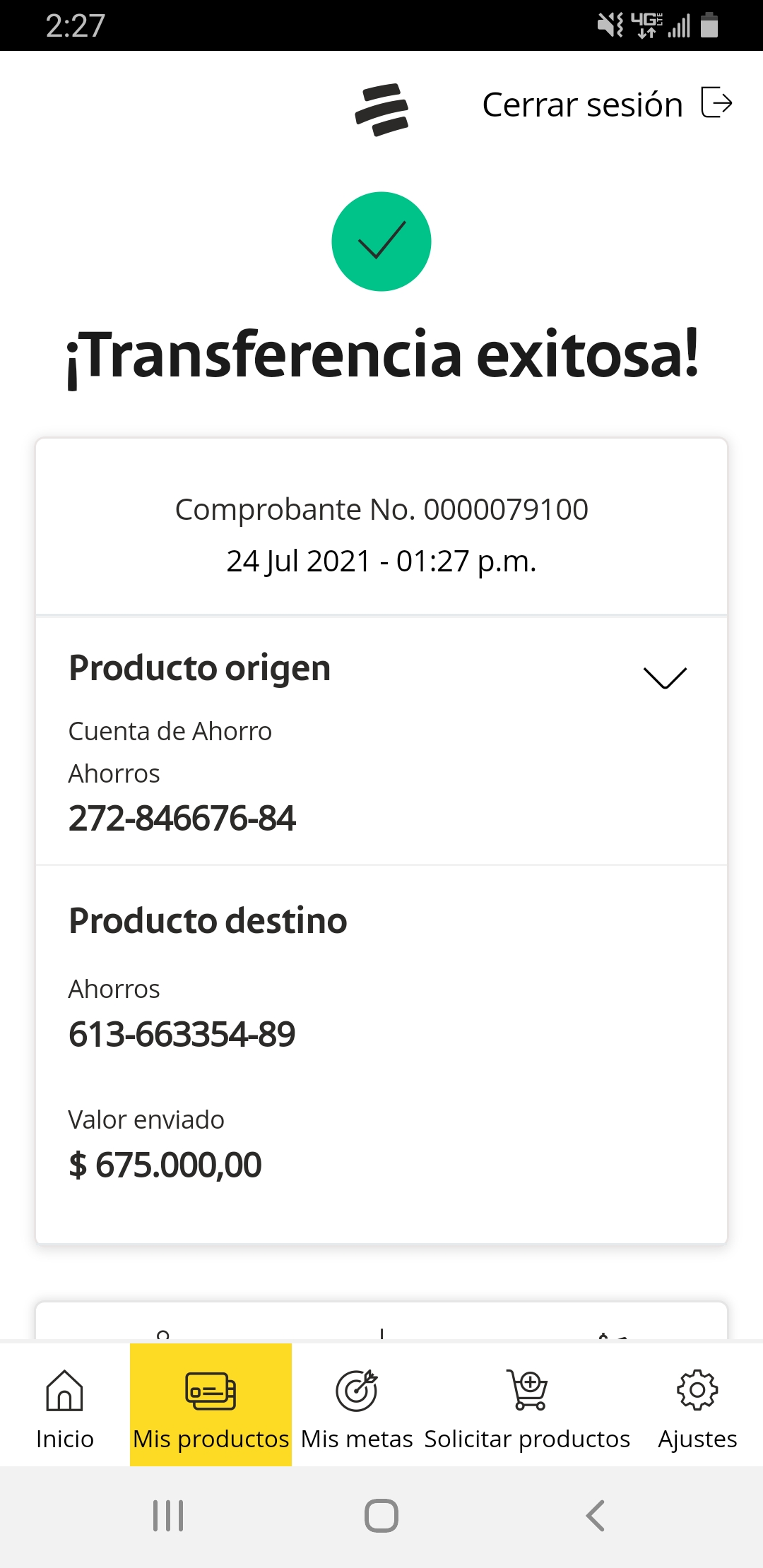The height and width of the screenshot is (1568, 763).
Task: Open the system recent apps view
Action: 168,1516
